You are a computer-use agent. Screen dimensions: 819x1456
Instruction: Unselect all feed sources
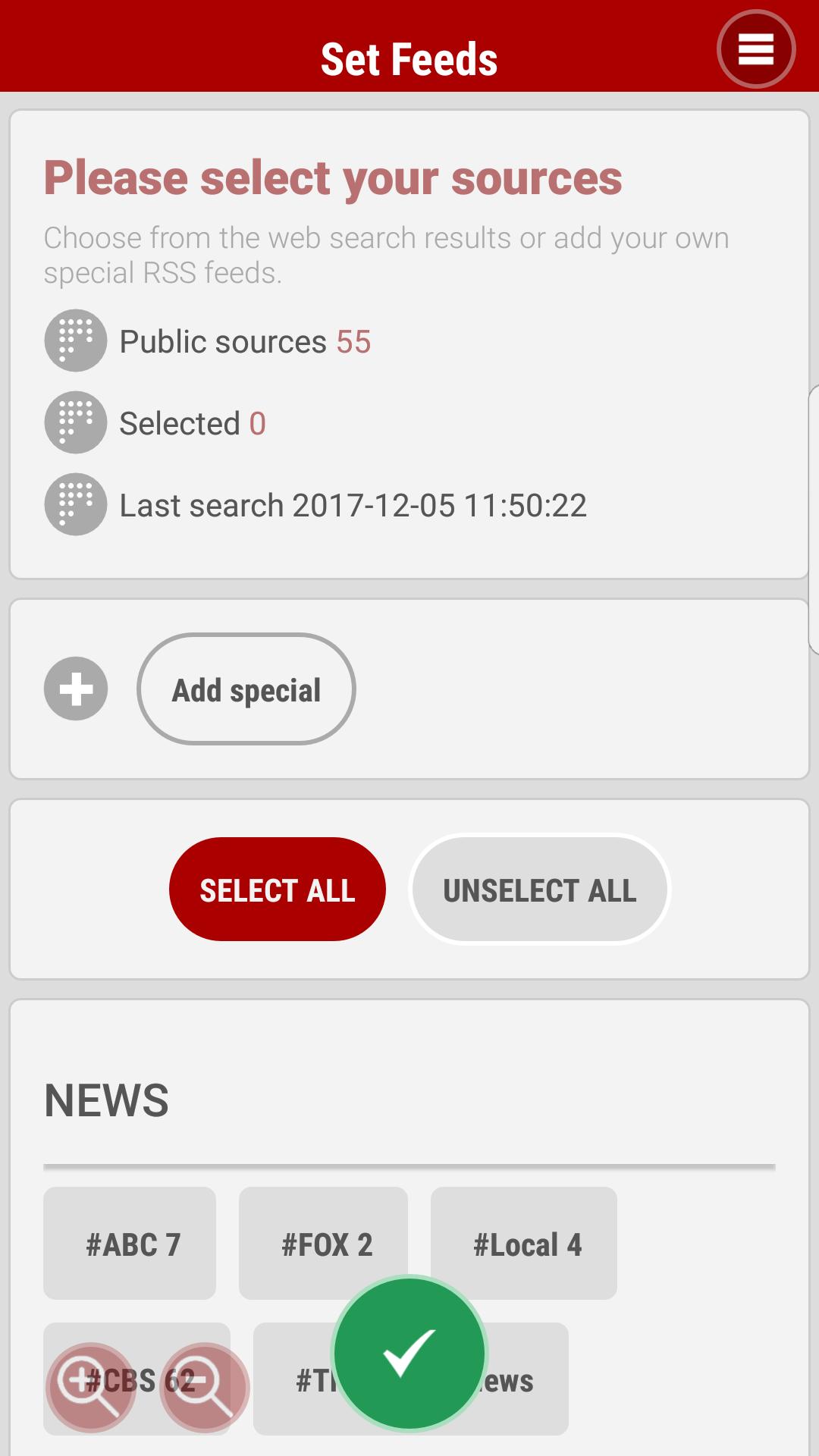point(539,890)
